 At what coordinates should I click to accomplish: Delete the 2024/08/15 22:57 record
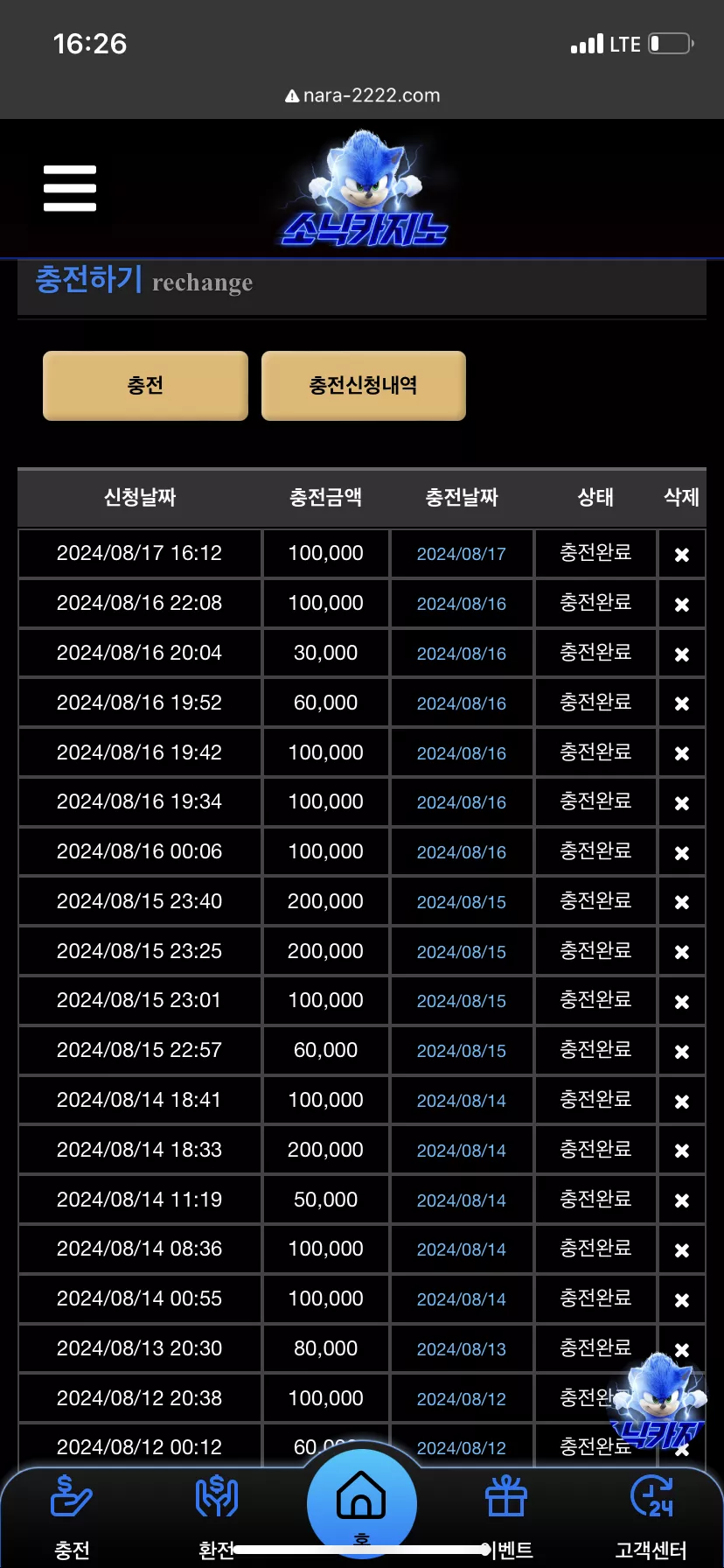[682, 1052]
